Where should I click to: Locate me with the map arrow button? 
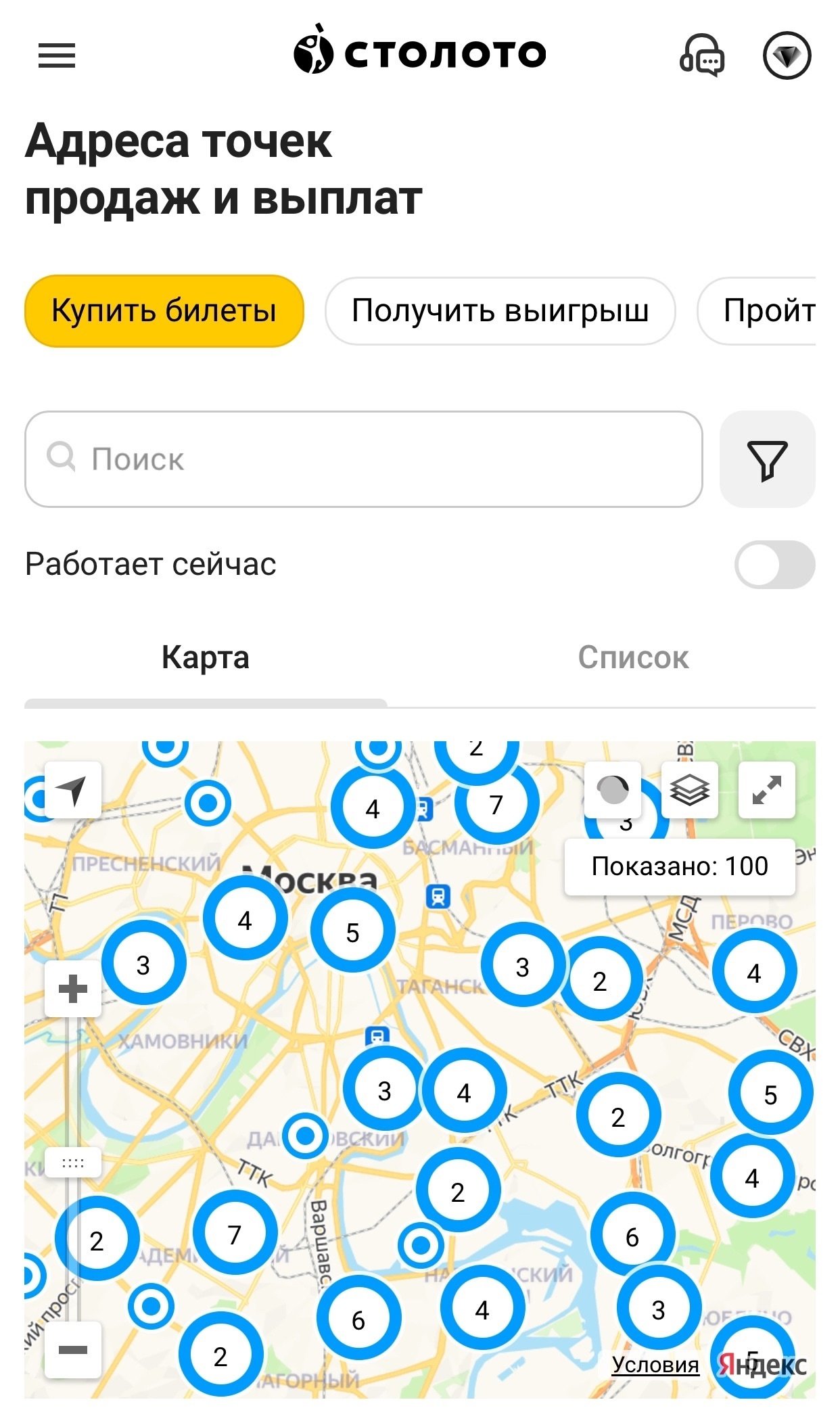(72, 790)
